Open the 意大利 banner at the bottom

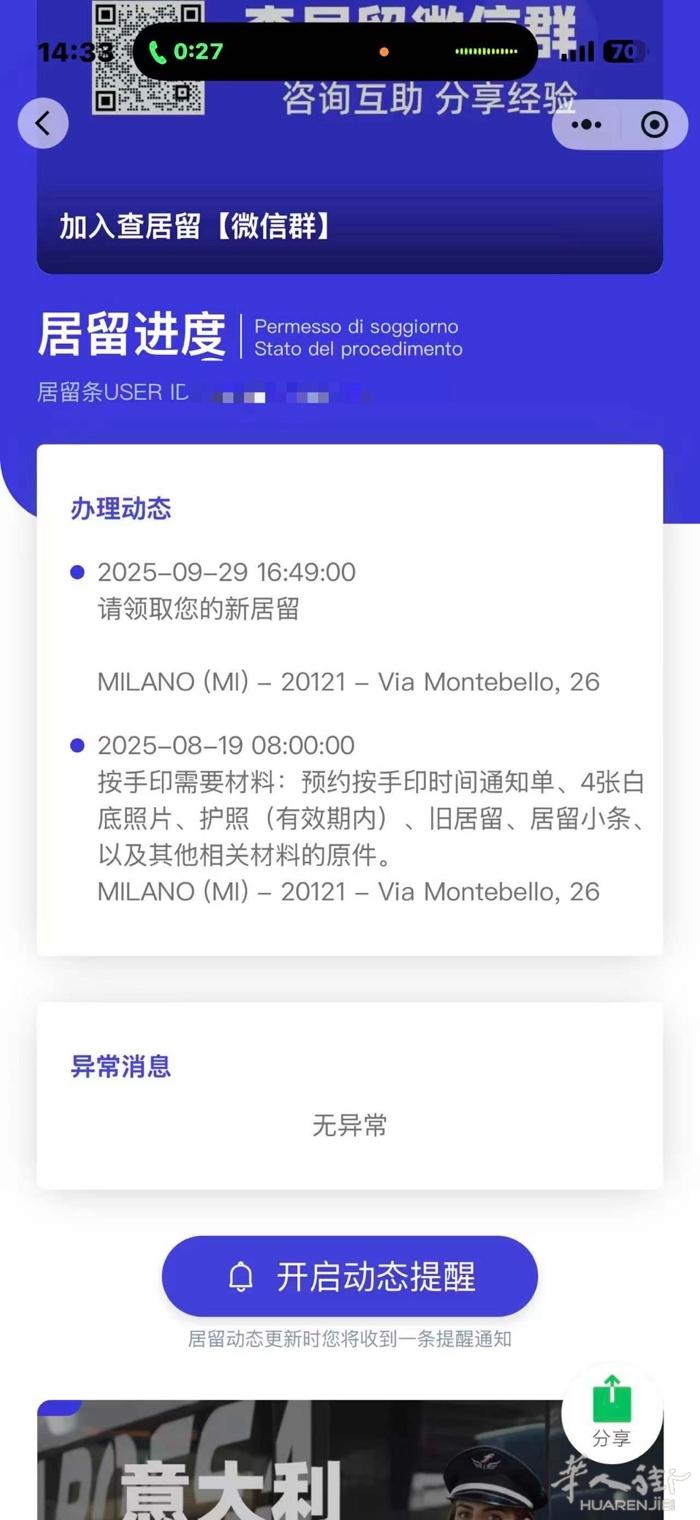[300, 1465]
